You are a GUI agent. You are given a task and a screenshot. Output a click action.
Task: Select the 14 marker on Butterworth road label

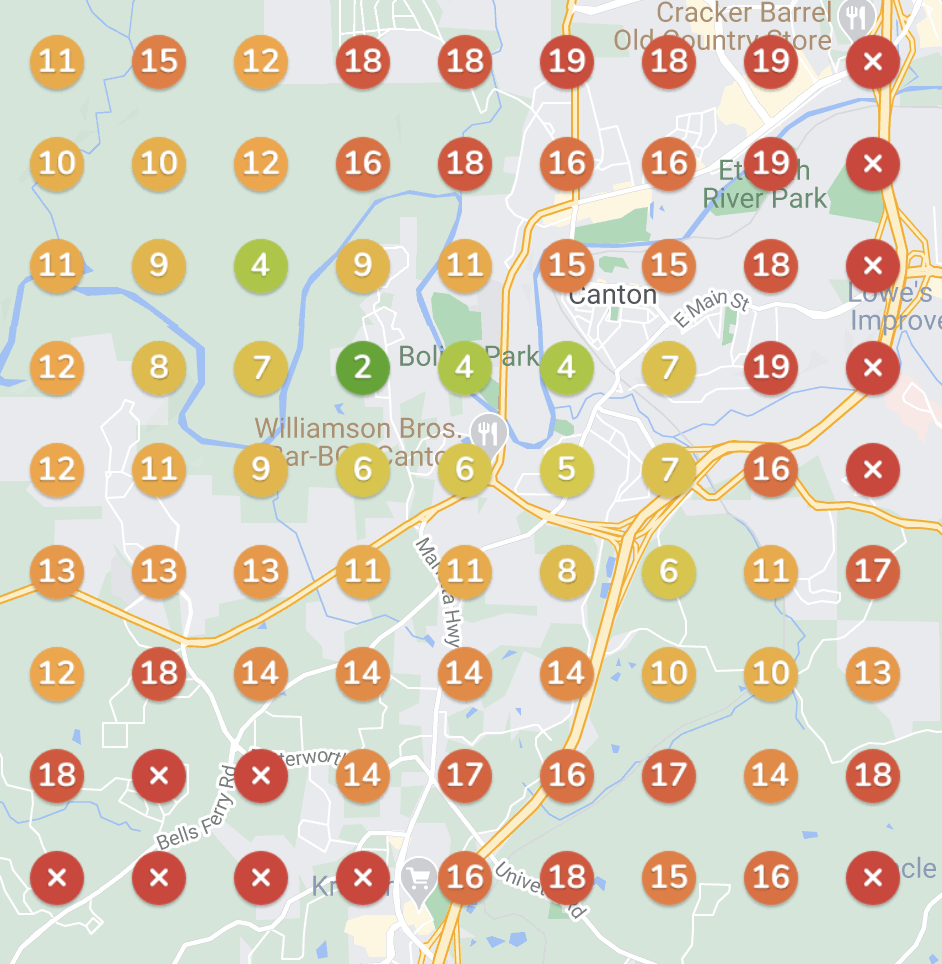(x=362, y=774)
